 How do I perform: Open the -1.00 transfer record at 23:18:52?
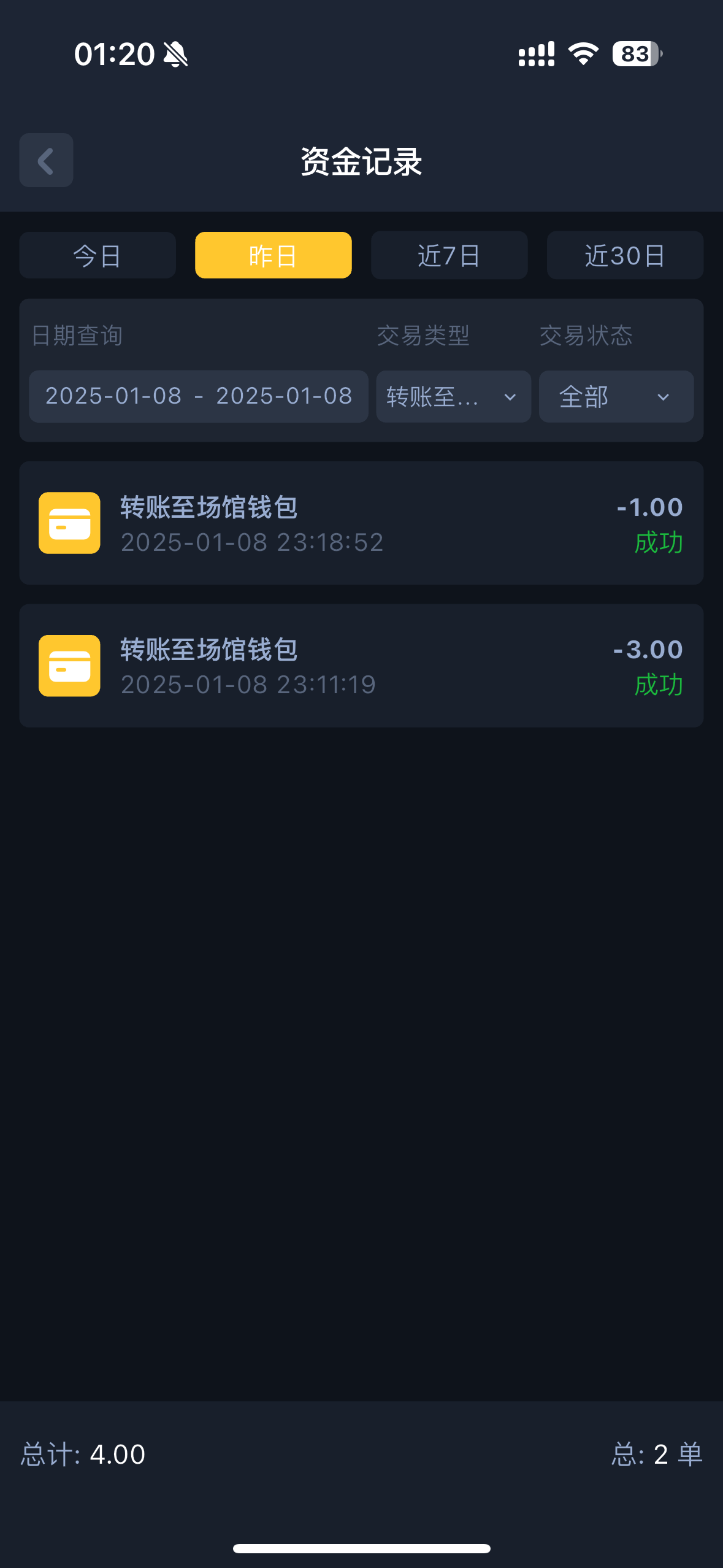(x=361, y=523)
